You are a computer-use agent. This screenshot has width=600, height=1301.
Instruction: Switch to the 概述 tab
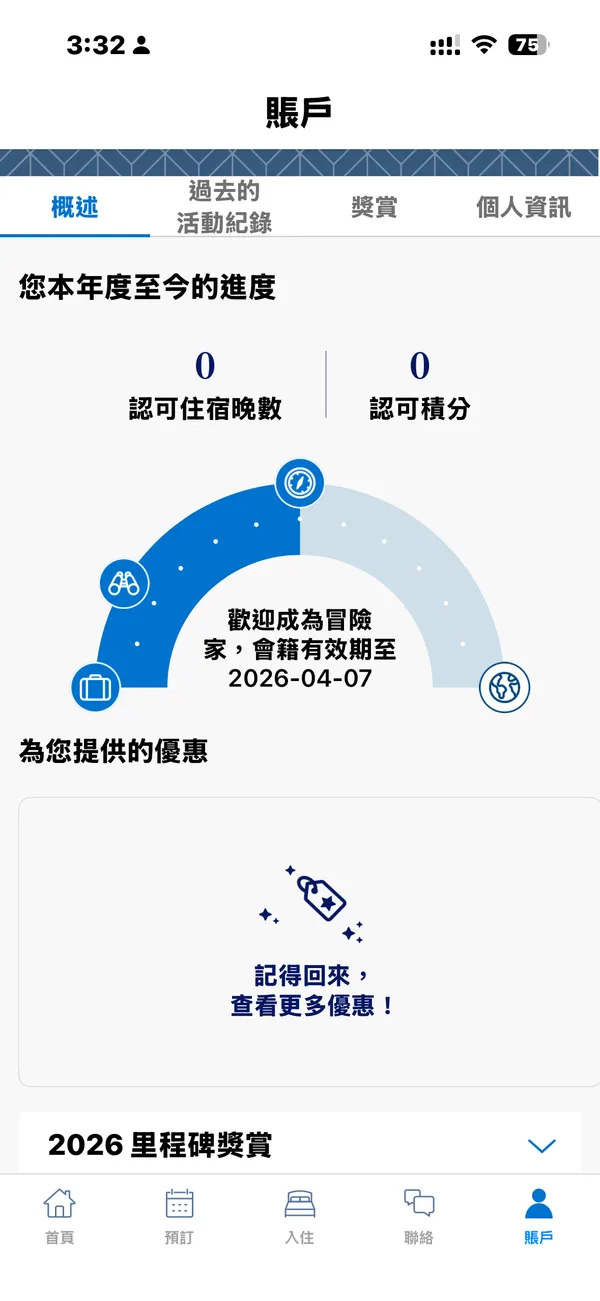pyautogui.click(x=75, y=207)
